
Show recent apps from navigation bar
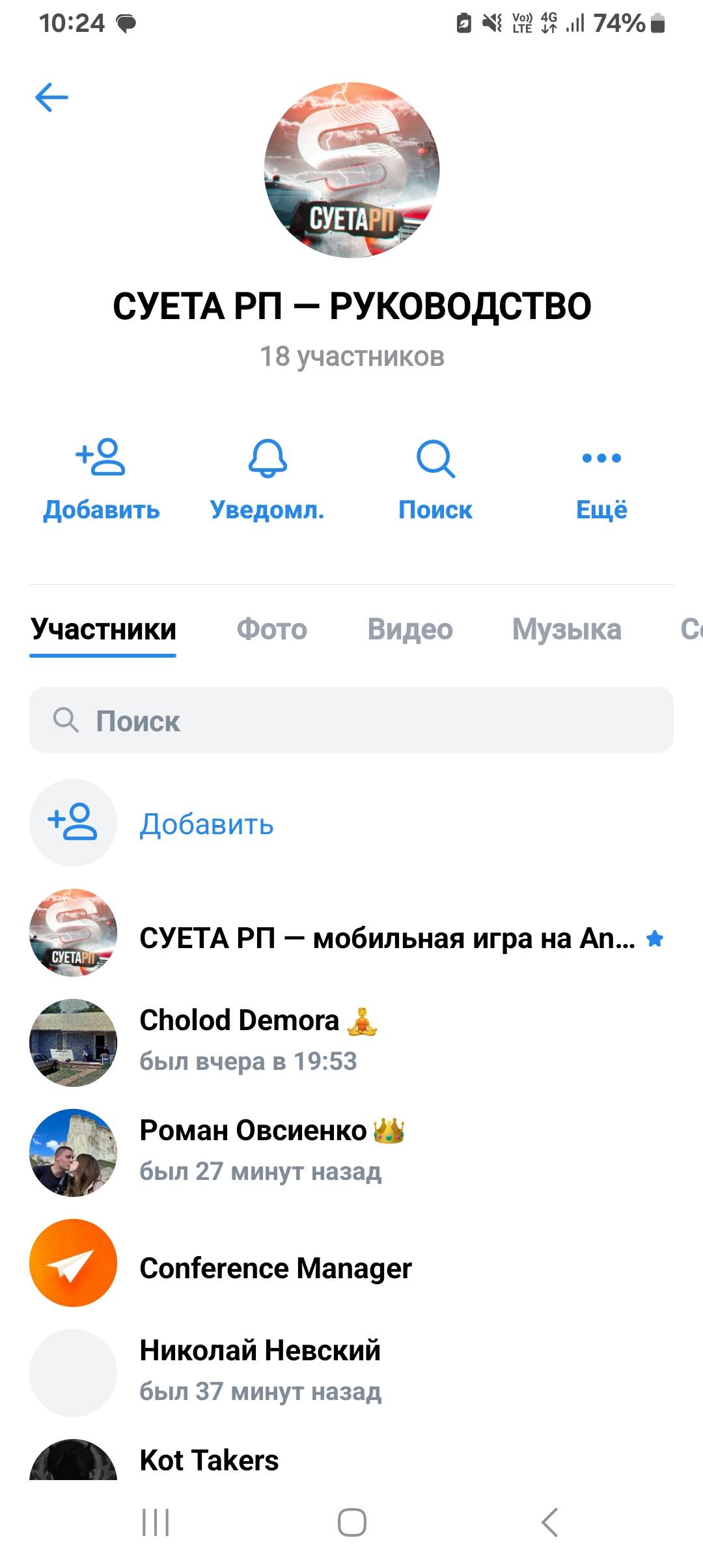[156, 1522]
